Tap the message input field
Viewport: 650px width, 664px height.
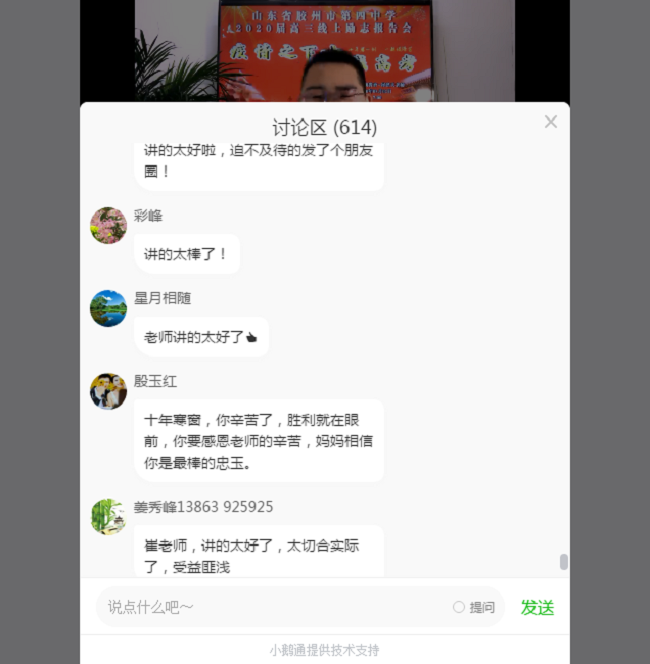click(270, 607)
